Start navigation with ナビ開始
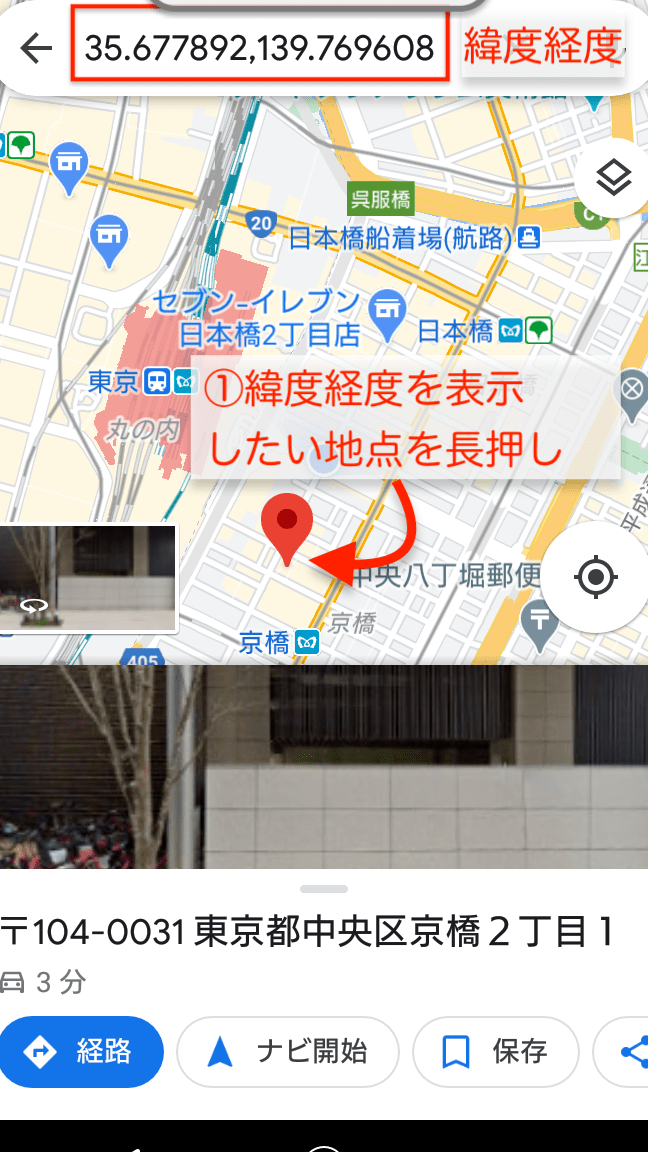The width and height of the screenshot is (648, 1152). (x=288, y=1051)
